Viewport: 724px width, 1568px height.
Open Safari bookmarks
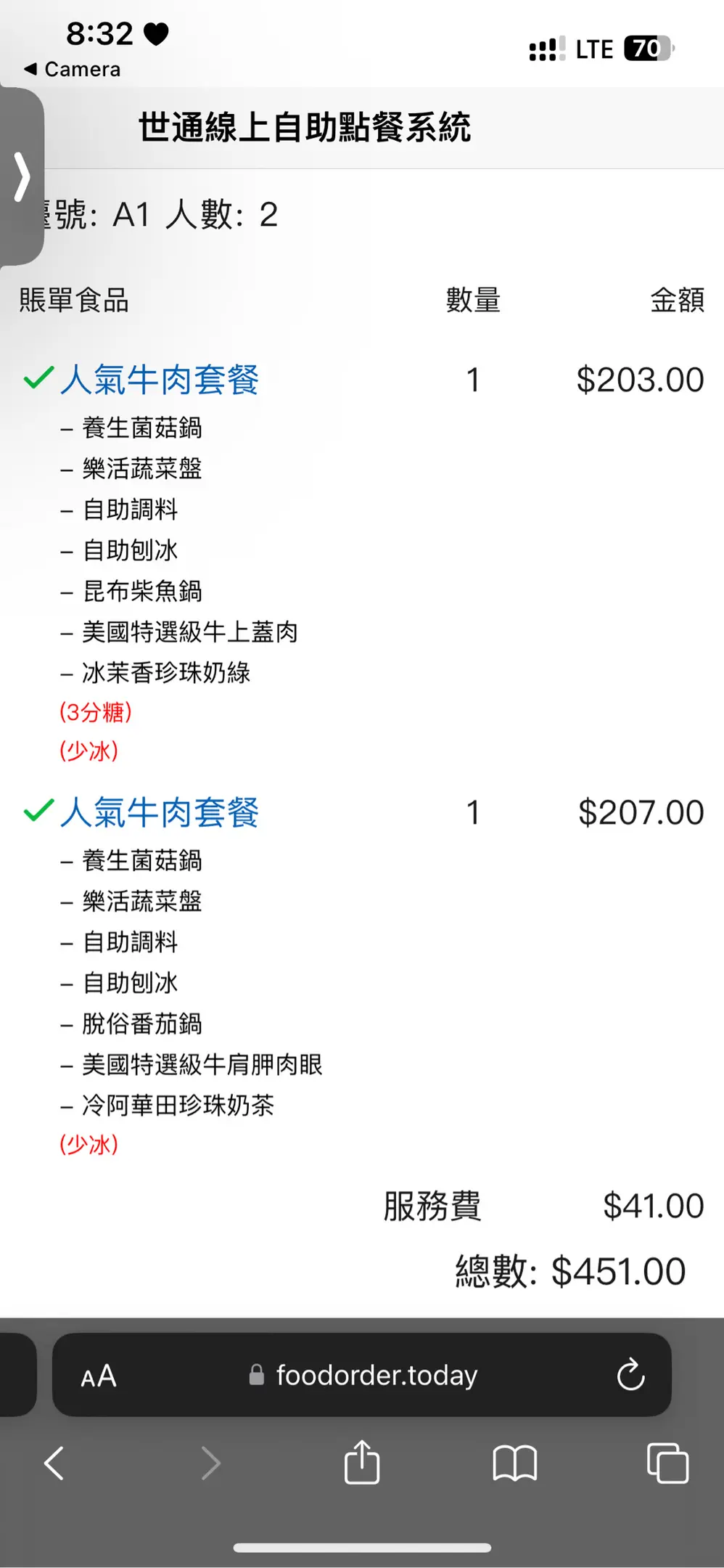[514, 1463]
